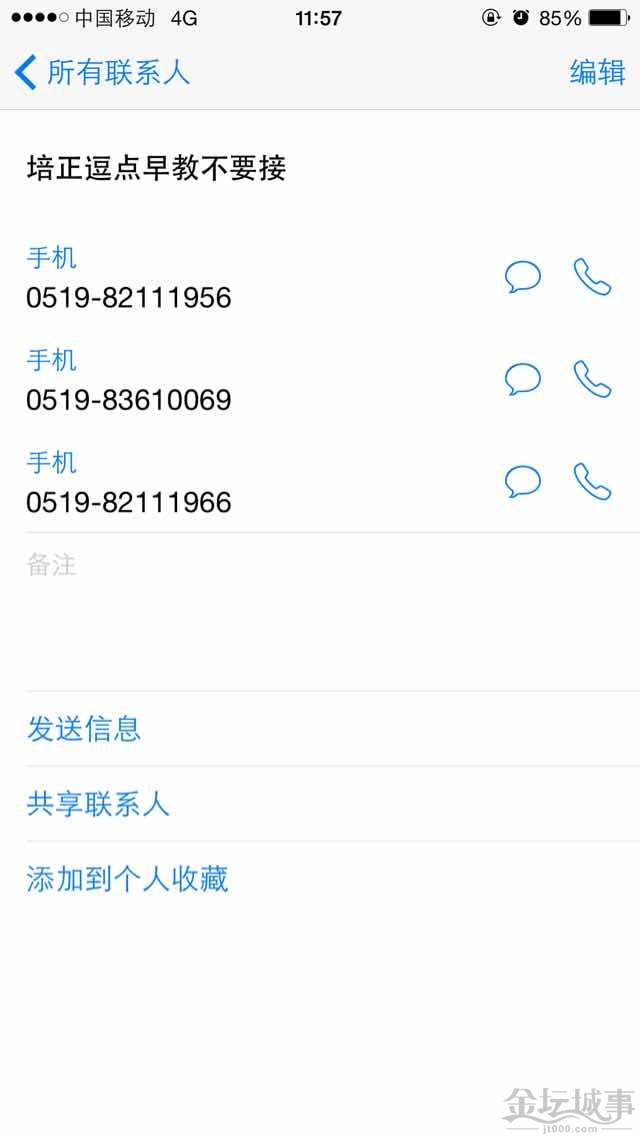Message number 0519-83610069
Image resolution: width=640 pixels, height=1139 pixels.
pyautogui.click(x=523, y=379)
